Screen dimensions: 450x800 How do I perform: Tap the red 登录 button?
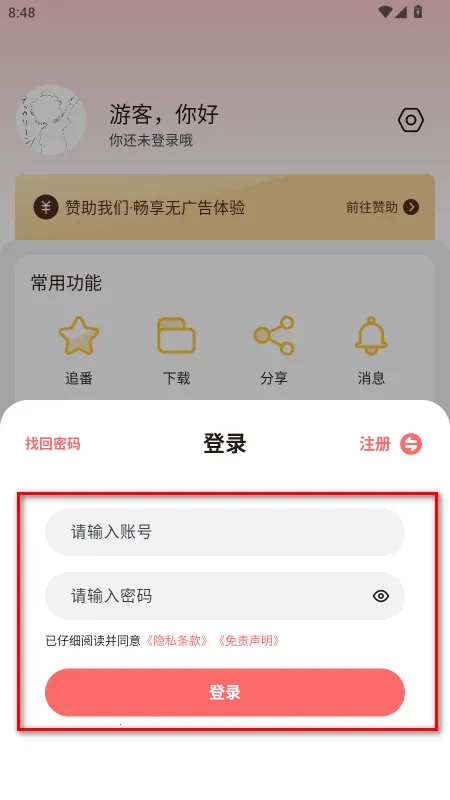pos(224,692)
